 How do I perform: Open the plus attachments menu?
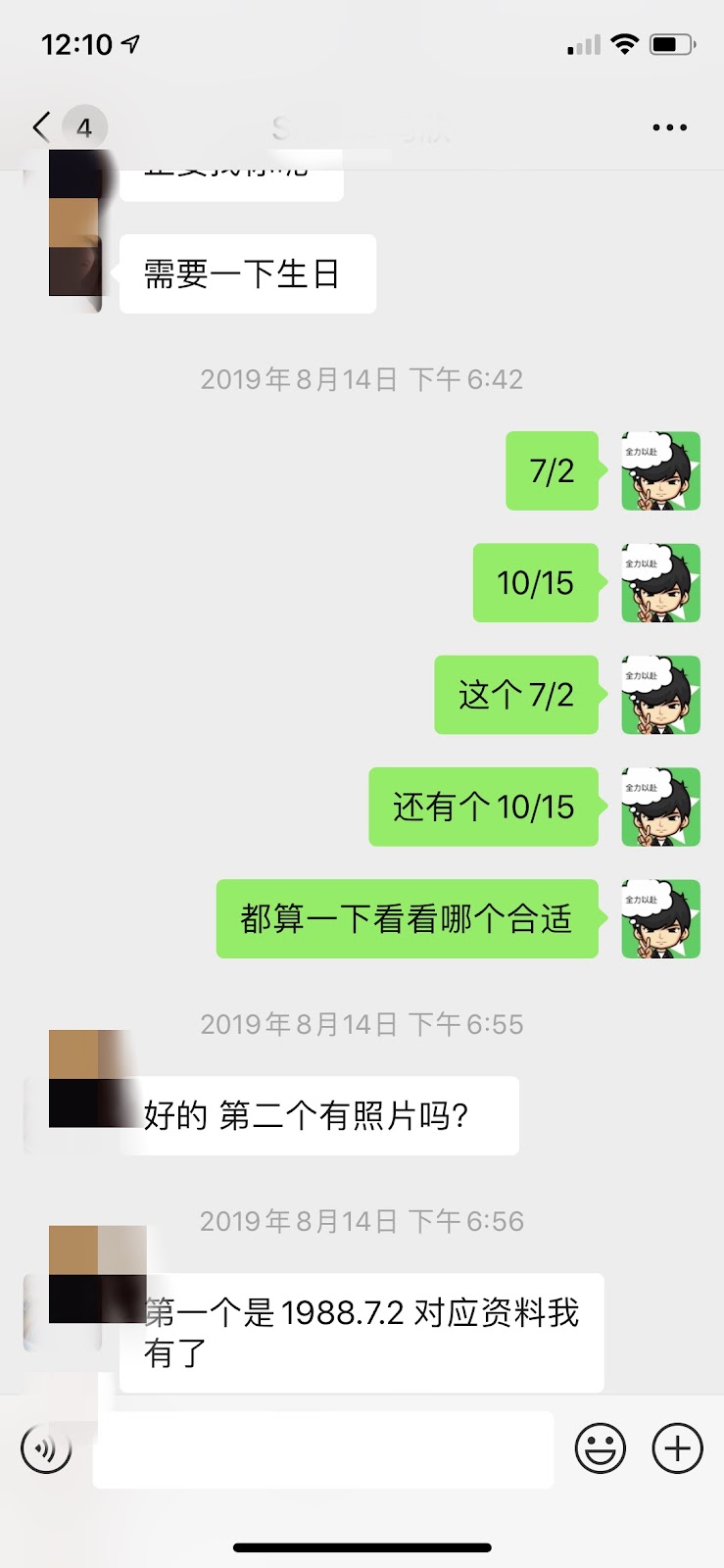678,1448
